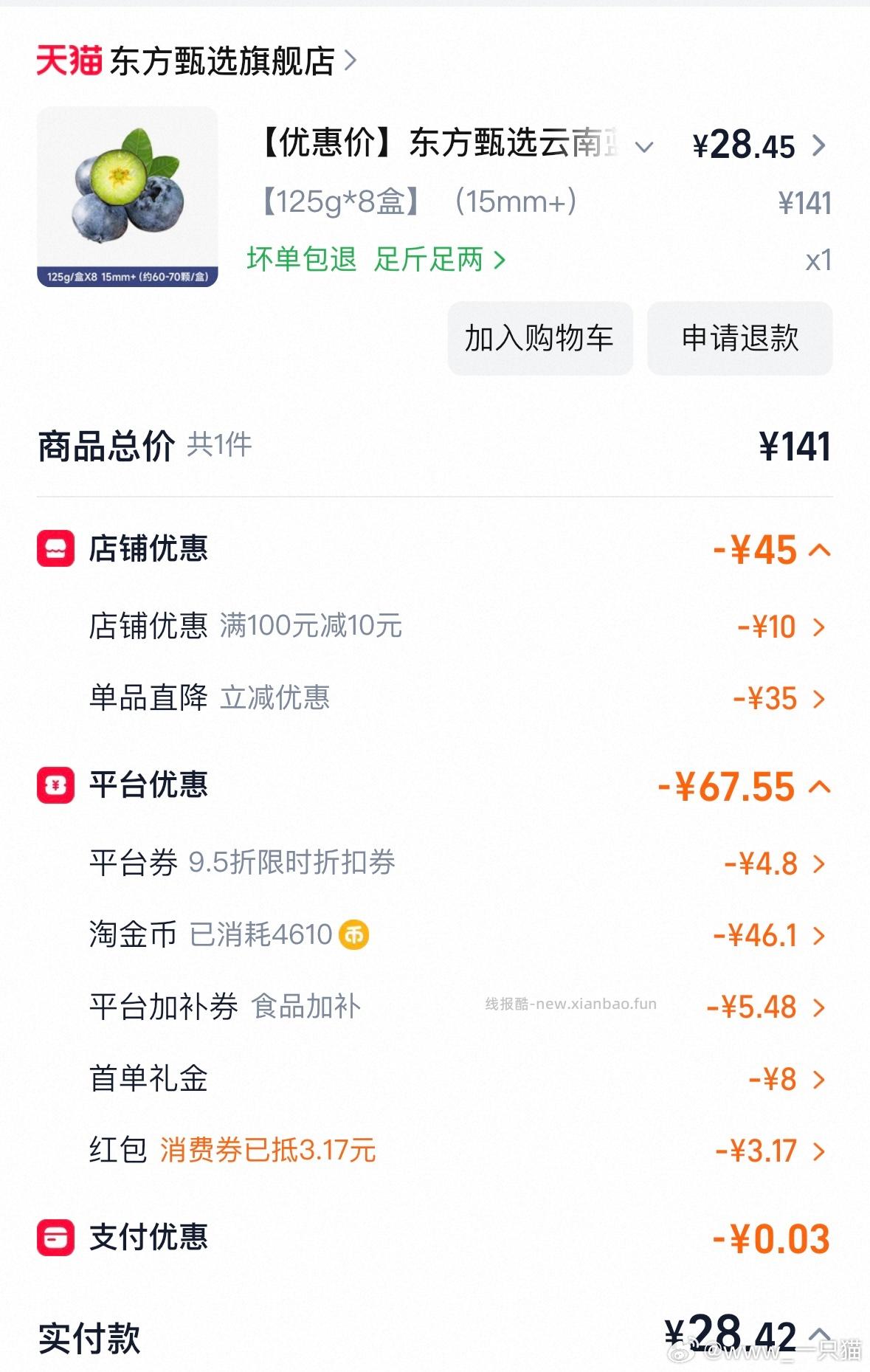Click the 店铺优惠 red shop discount icon
This screenshot has width=870, height=1372.
(55, 547)
